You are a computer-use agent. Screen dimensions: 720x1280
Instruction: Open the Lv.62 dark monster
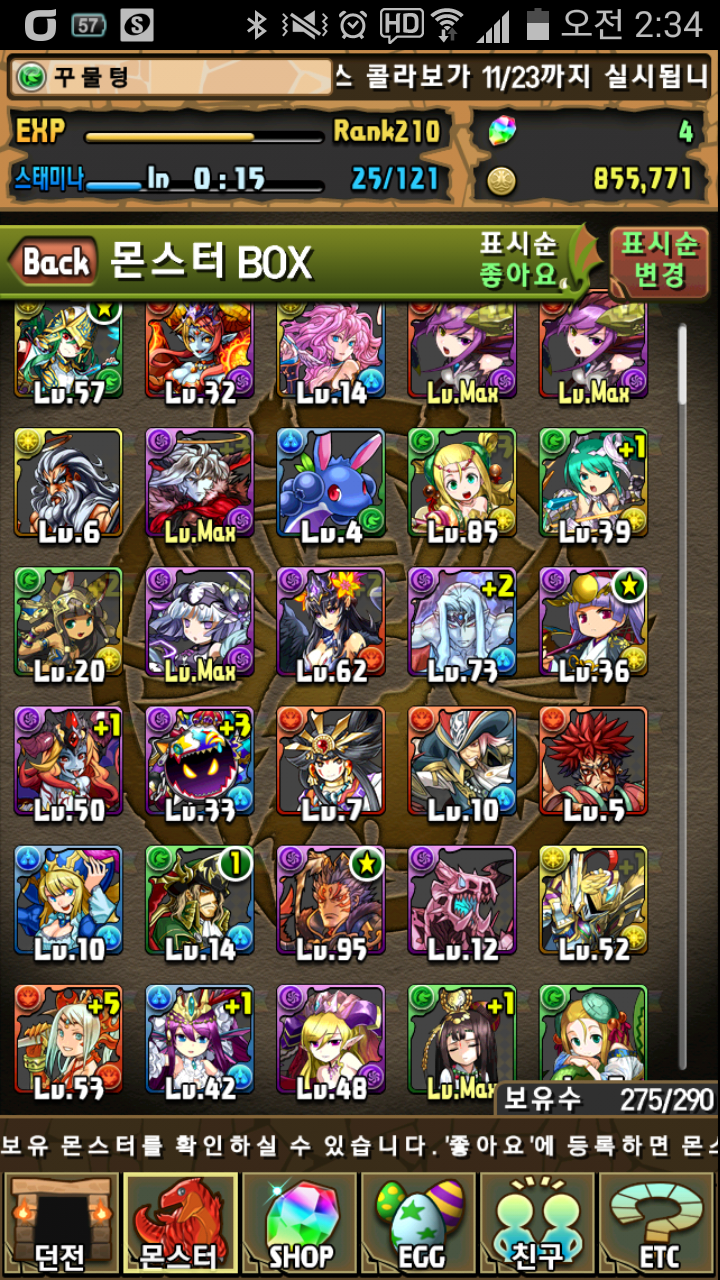click(331, 624)
